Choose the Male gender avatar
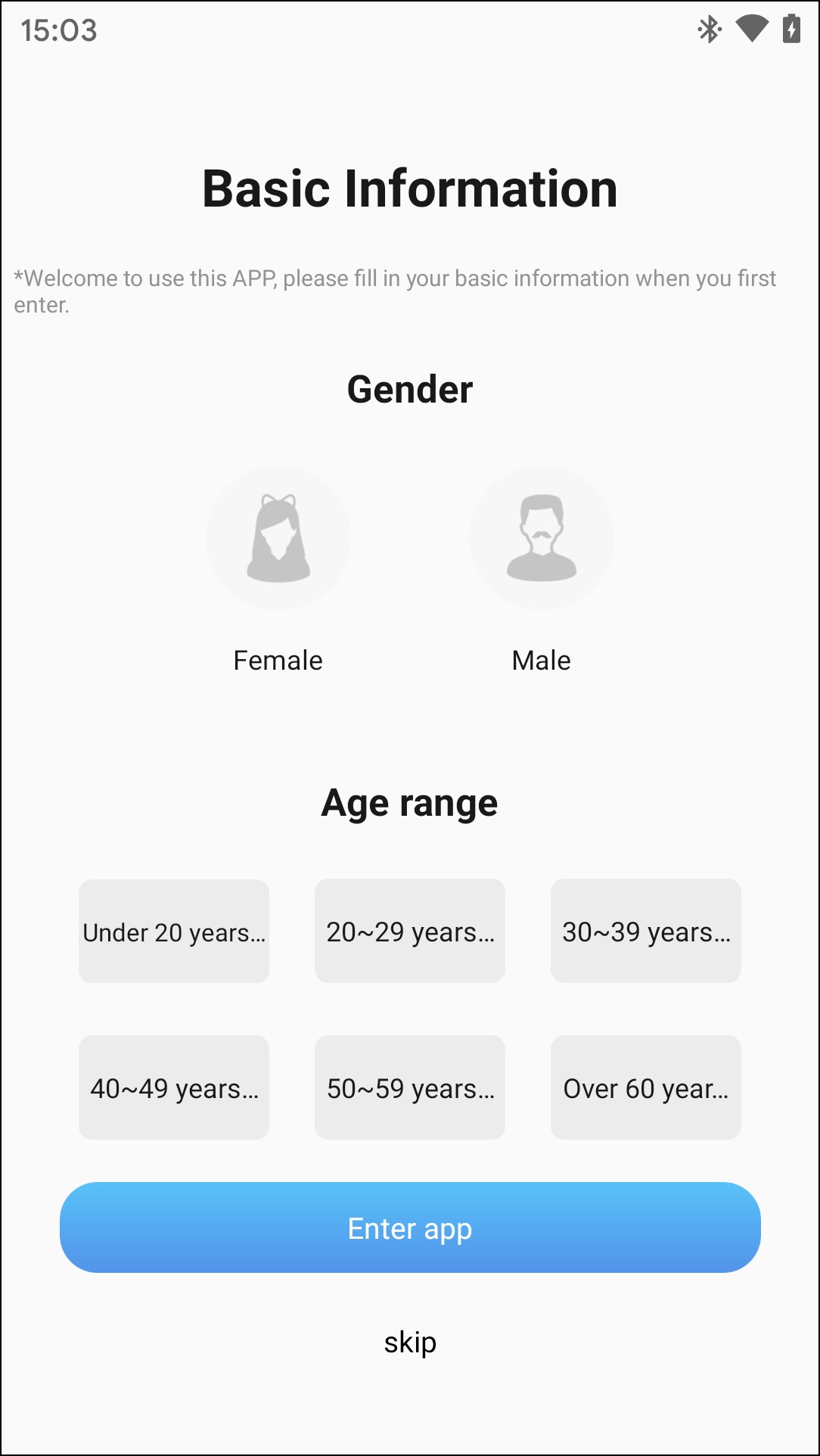The image size is (820, 1456). (x=541, y=538)
